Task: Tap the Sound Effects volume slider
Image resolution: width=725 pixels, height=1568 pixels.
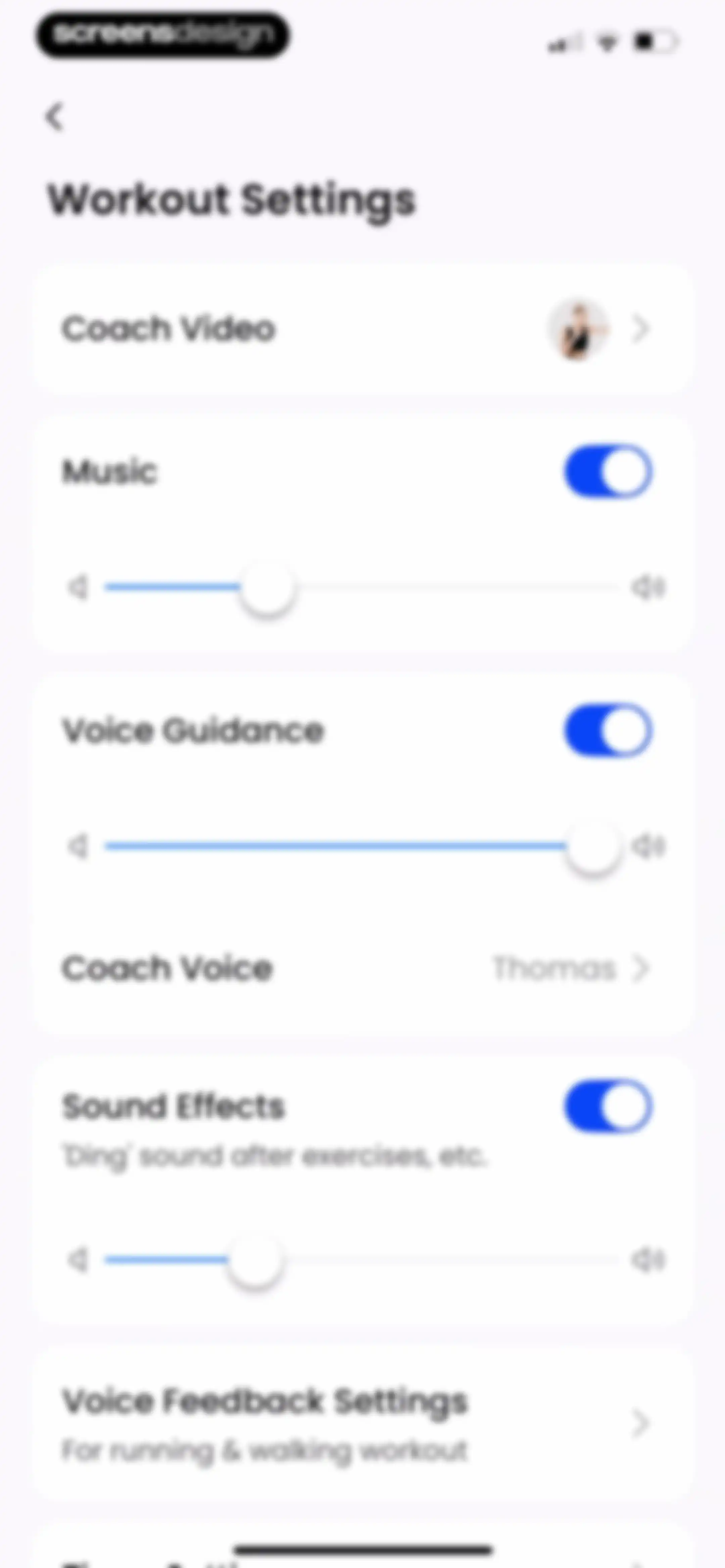Action: point(363,1259)
